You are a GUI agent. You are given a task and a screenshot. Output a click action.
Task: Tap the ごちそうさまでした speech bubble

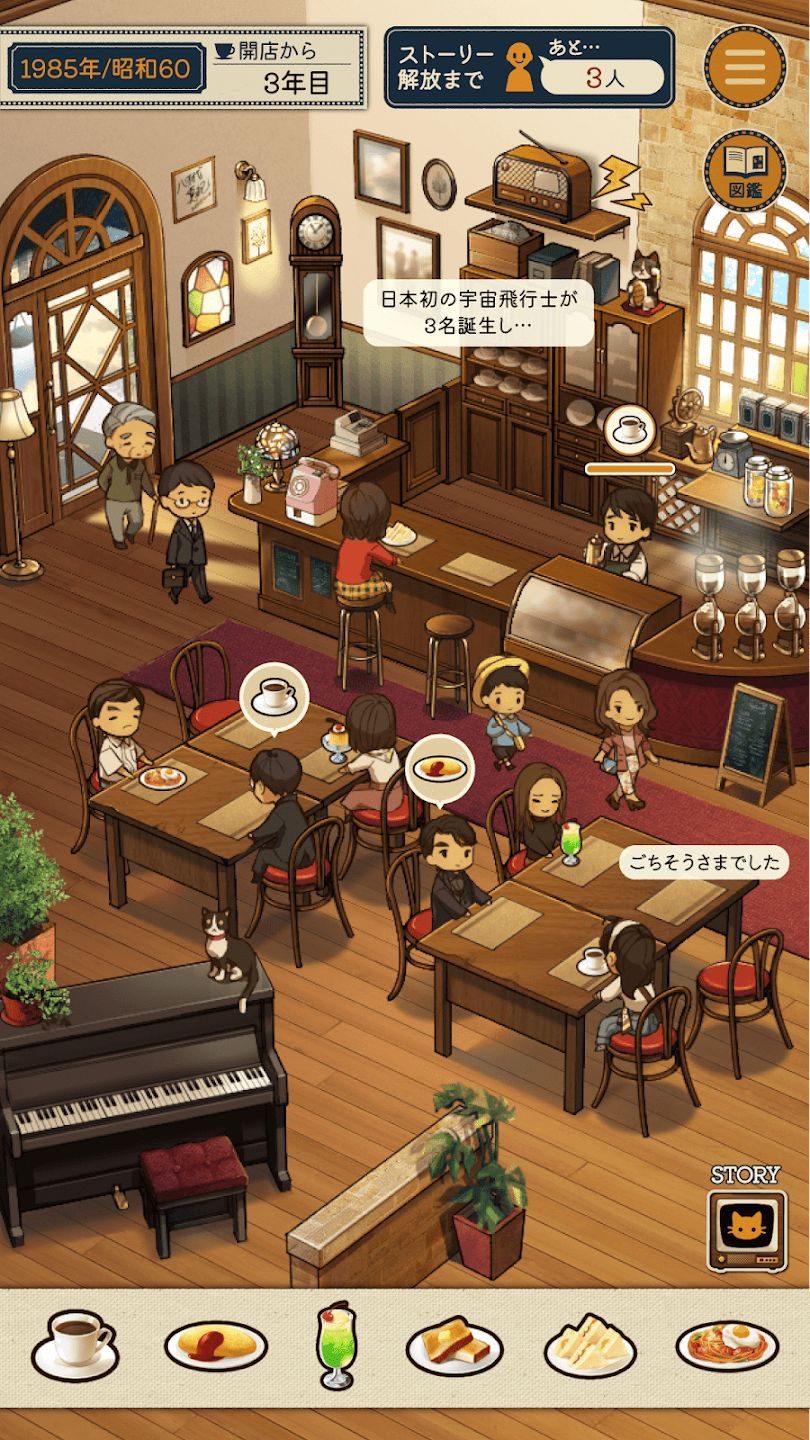pos(700,863)
